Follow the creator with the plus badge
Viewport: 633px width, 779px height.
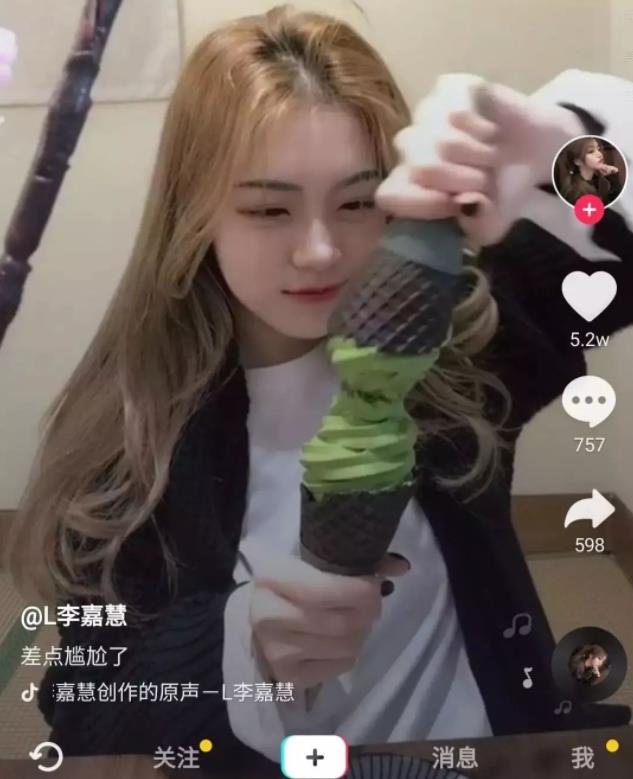click(x=589, y=210)
